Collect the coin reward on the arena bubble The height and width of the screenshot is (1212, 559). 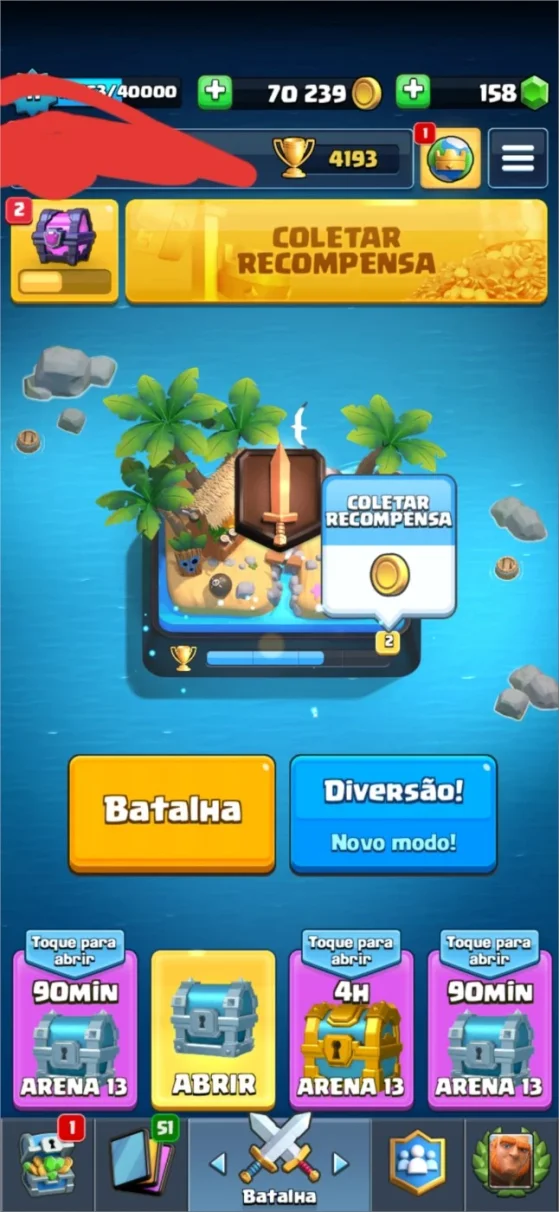388,546
